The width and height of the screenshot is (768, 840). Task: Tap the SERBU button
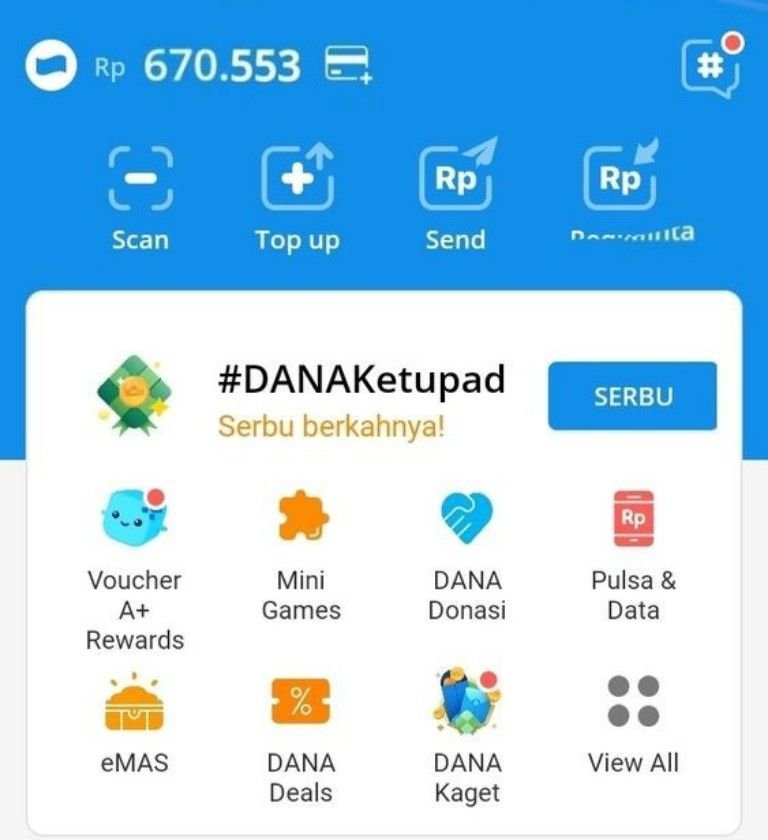[633, 396]
